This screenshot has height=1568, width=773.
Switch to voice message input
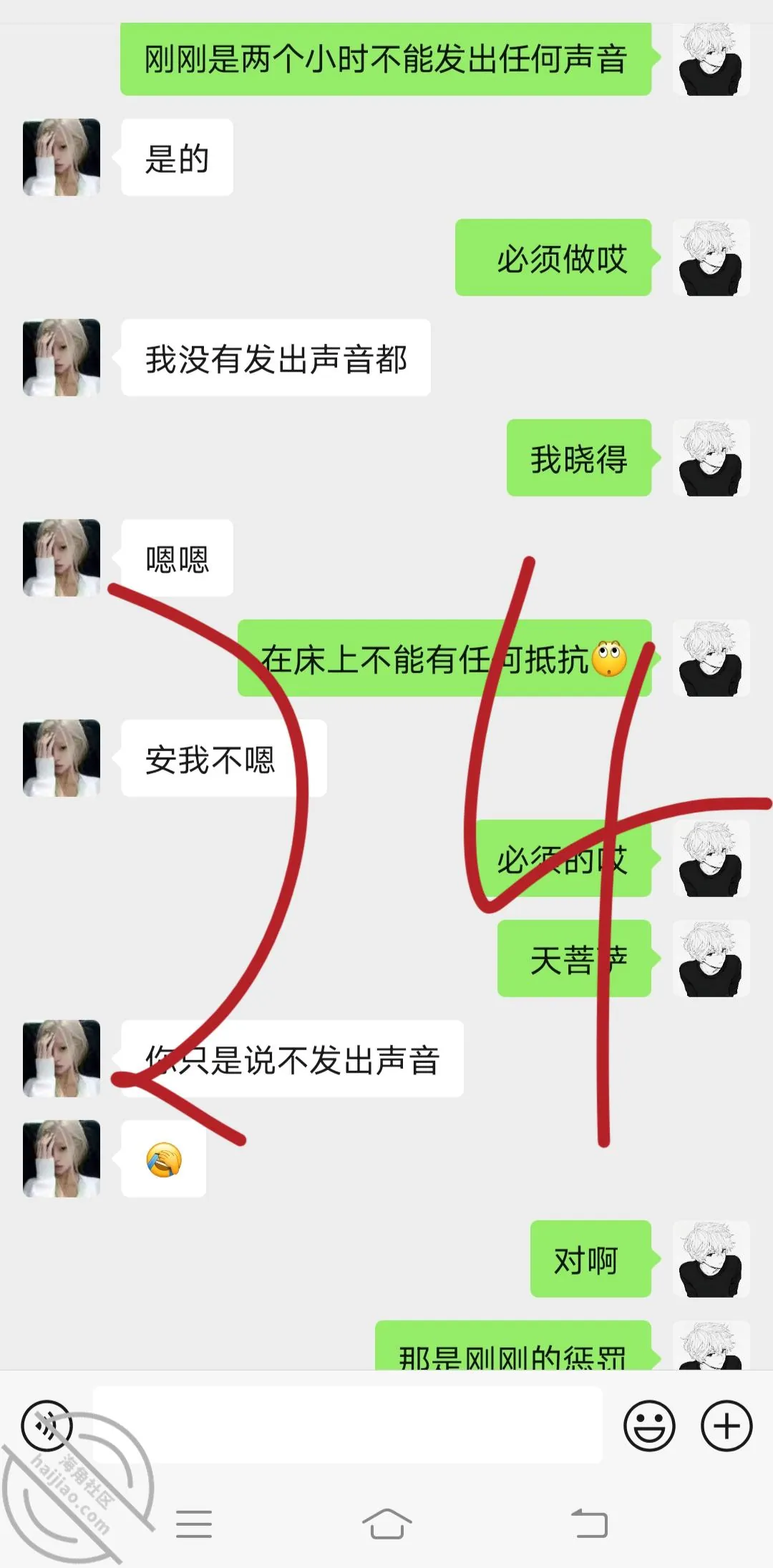pos(47,1426)
